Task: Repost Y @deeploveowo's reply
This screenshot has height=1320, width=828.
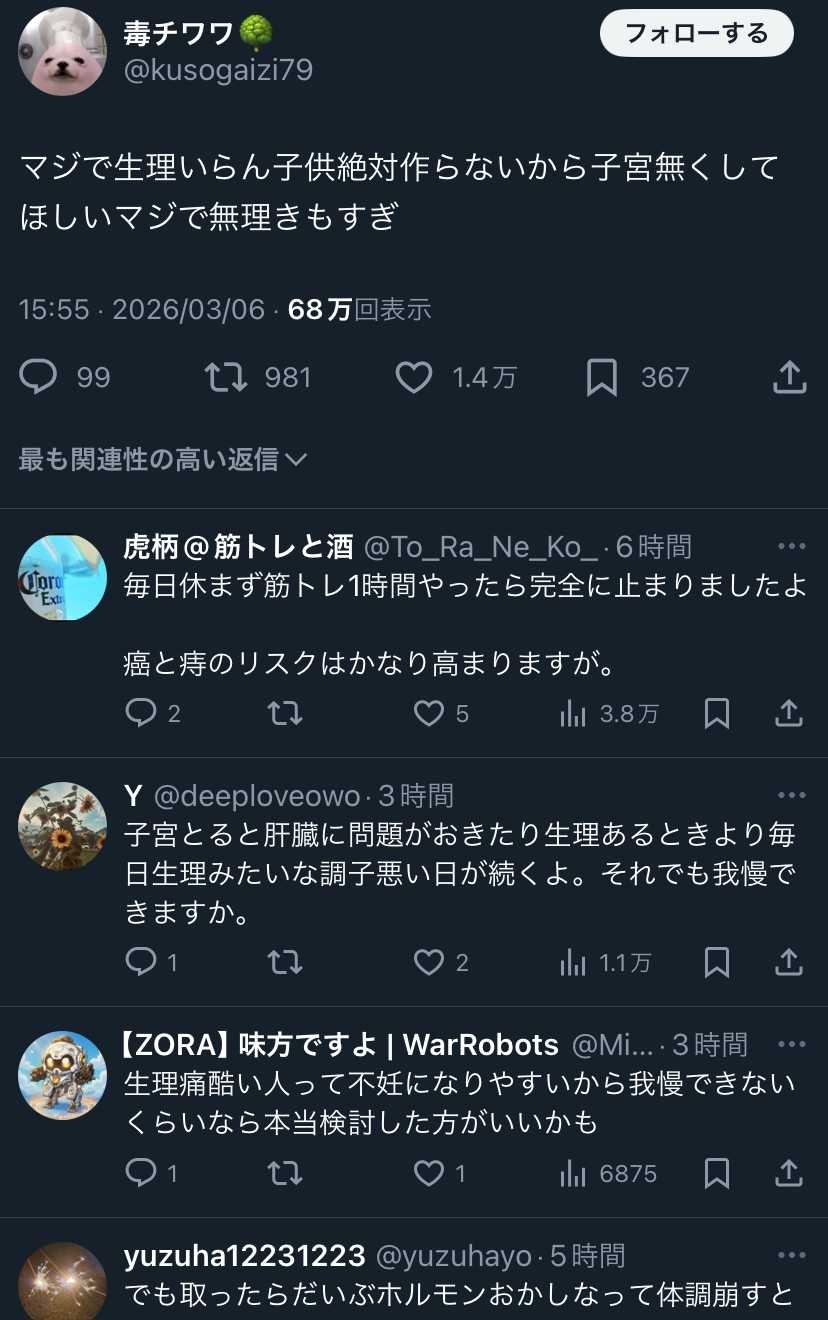Action: 285,962
